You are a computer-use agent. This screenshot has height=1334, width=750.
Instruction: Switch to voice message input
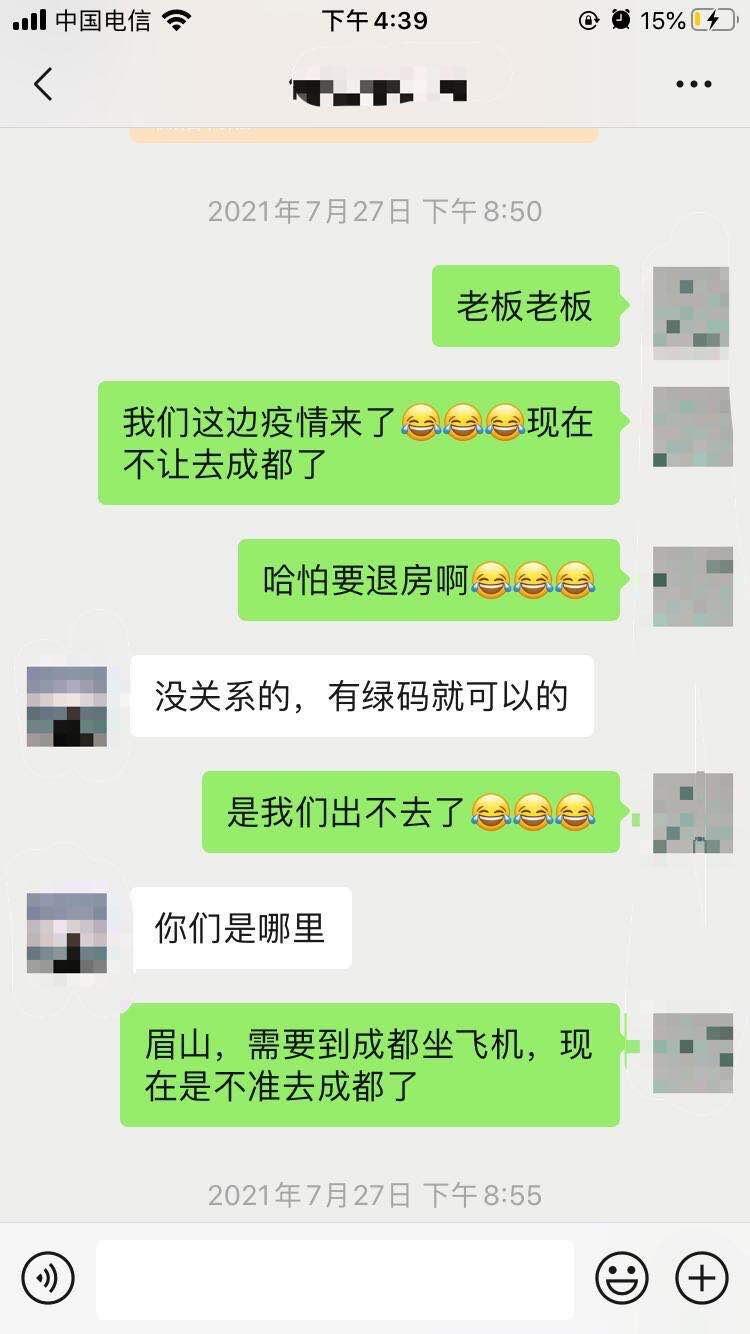[48, 1278]
